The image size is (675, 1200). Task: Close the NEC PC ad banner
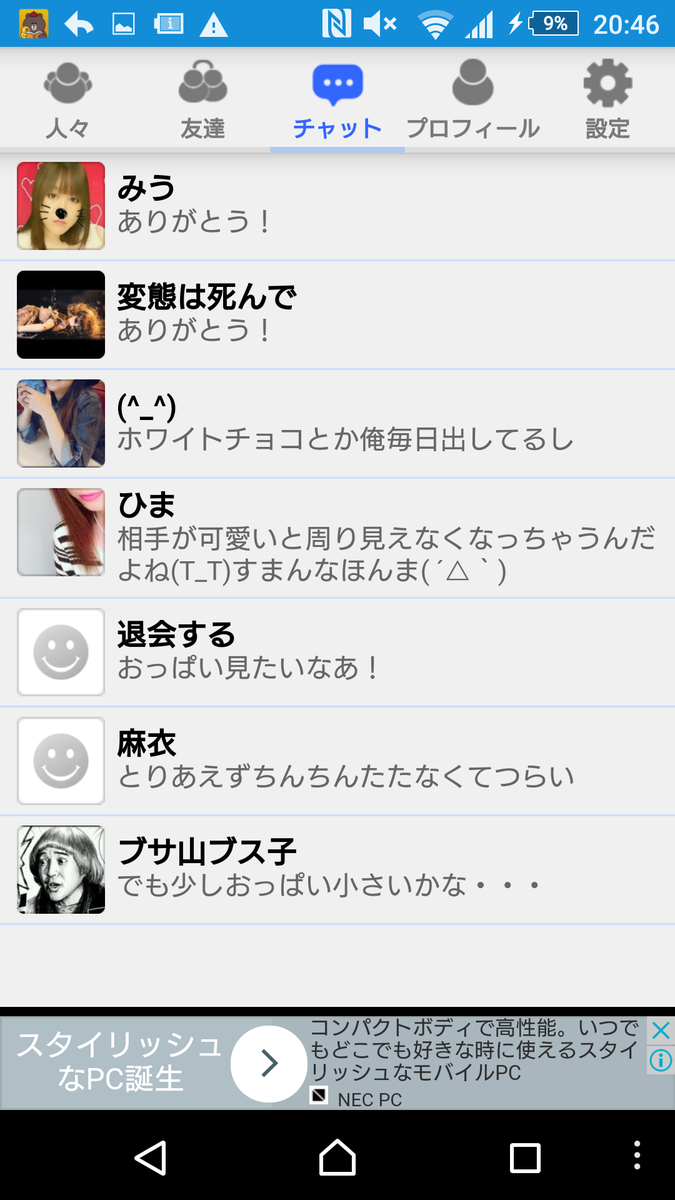pyautogui.click(x=660, y=1030)
